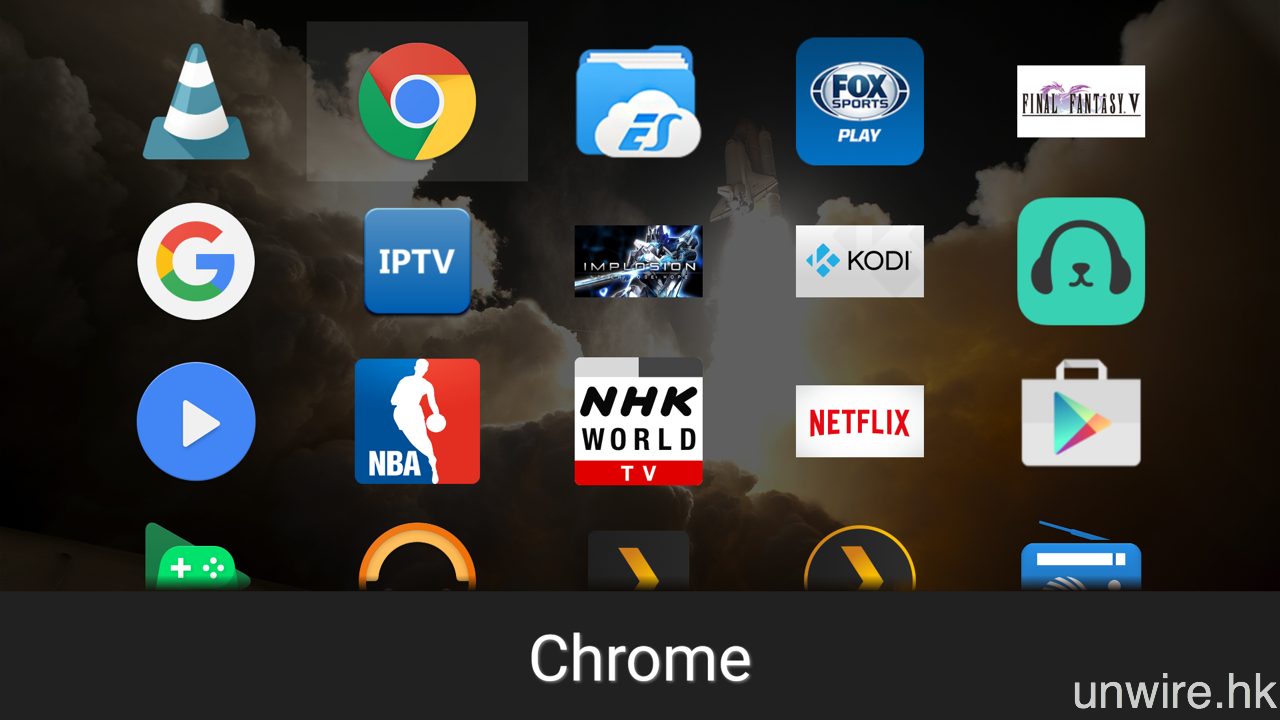Open the VLC media player app
The height and width of the screenshot is (720, 1280).
coord(196,102)
